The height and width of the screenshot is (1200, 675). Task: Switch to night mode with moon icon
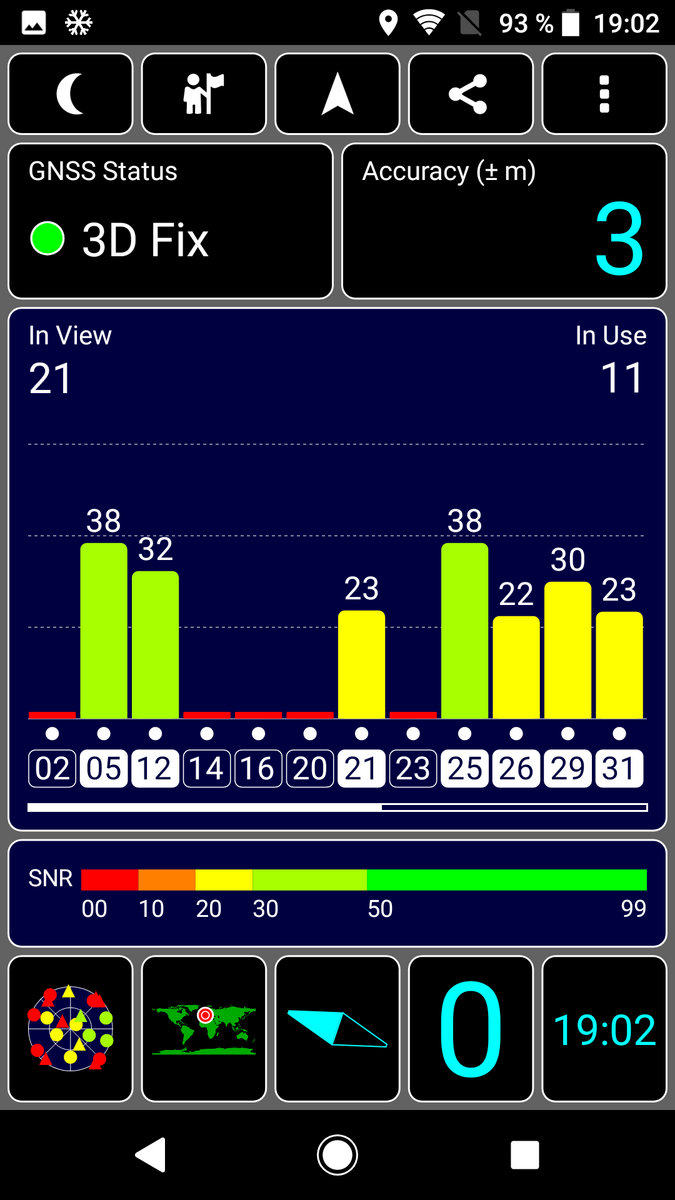[x=71, y=94]
